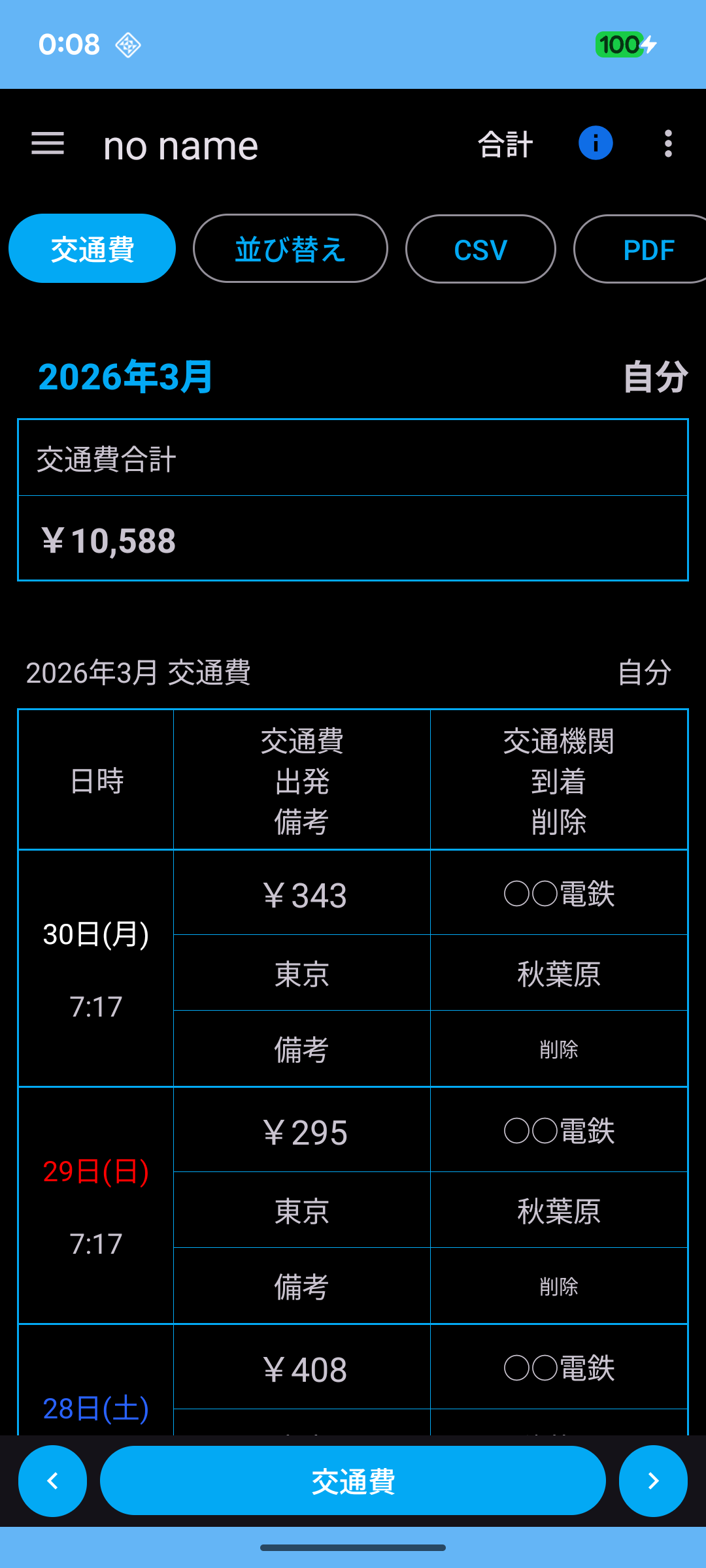Viewport: 706px width, 1568px height.
Task: Open the hamburger drawer menu
Action: click(x=48, y=144)
